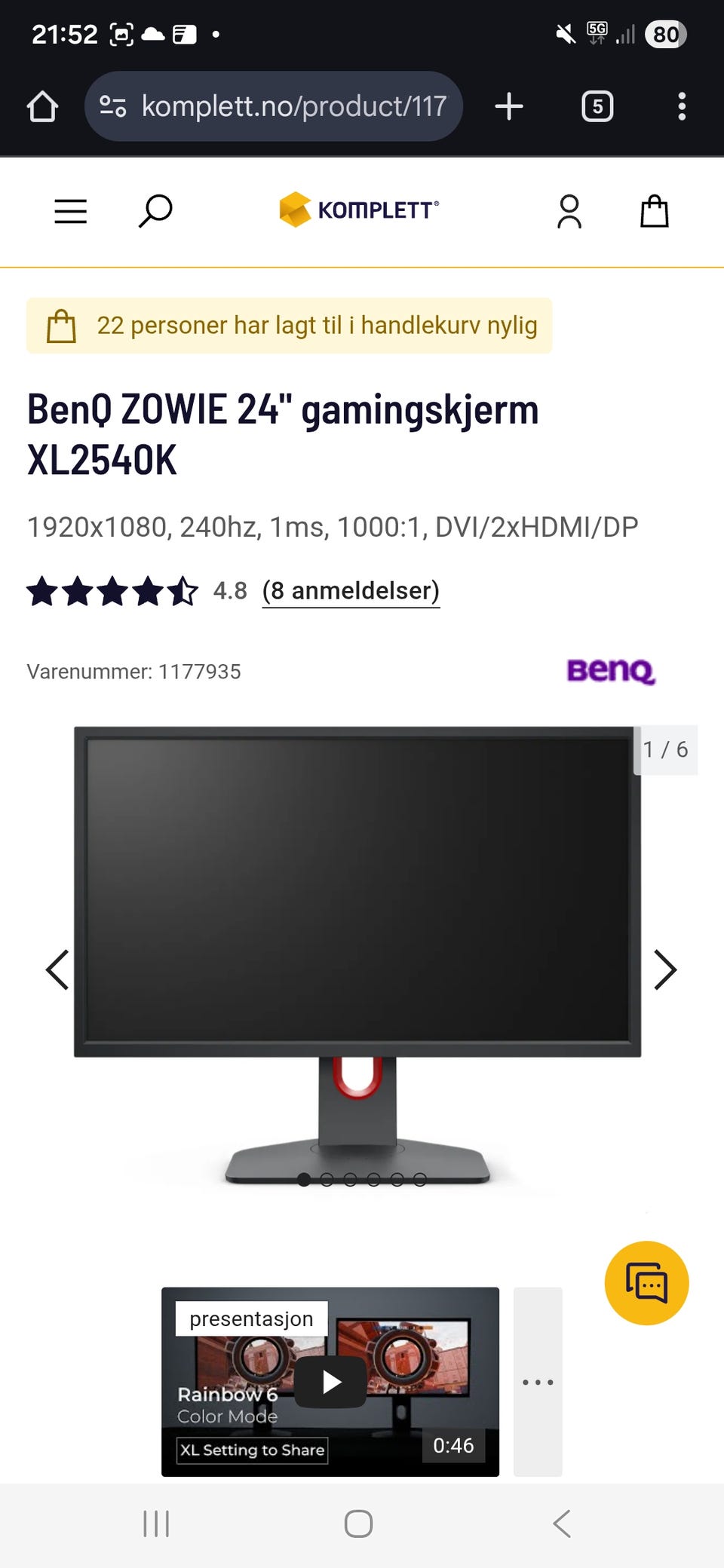Open the 8 anmeldelser reviews link
Viewport: 724px width, 1568px height.
click(x=351, y=591)
